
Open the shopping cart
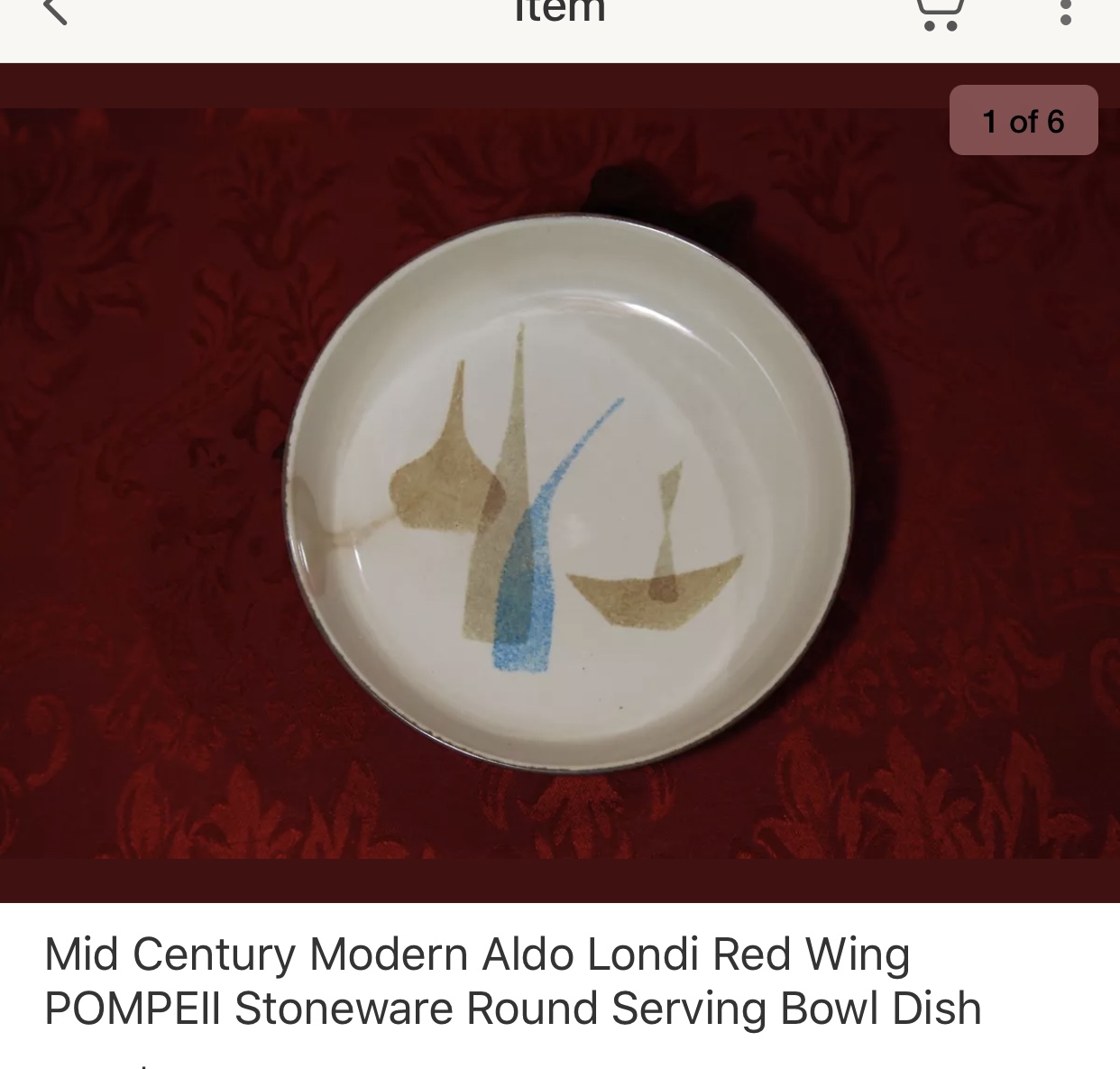click(x=940, y=13)
